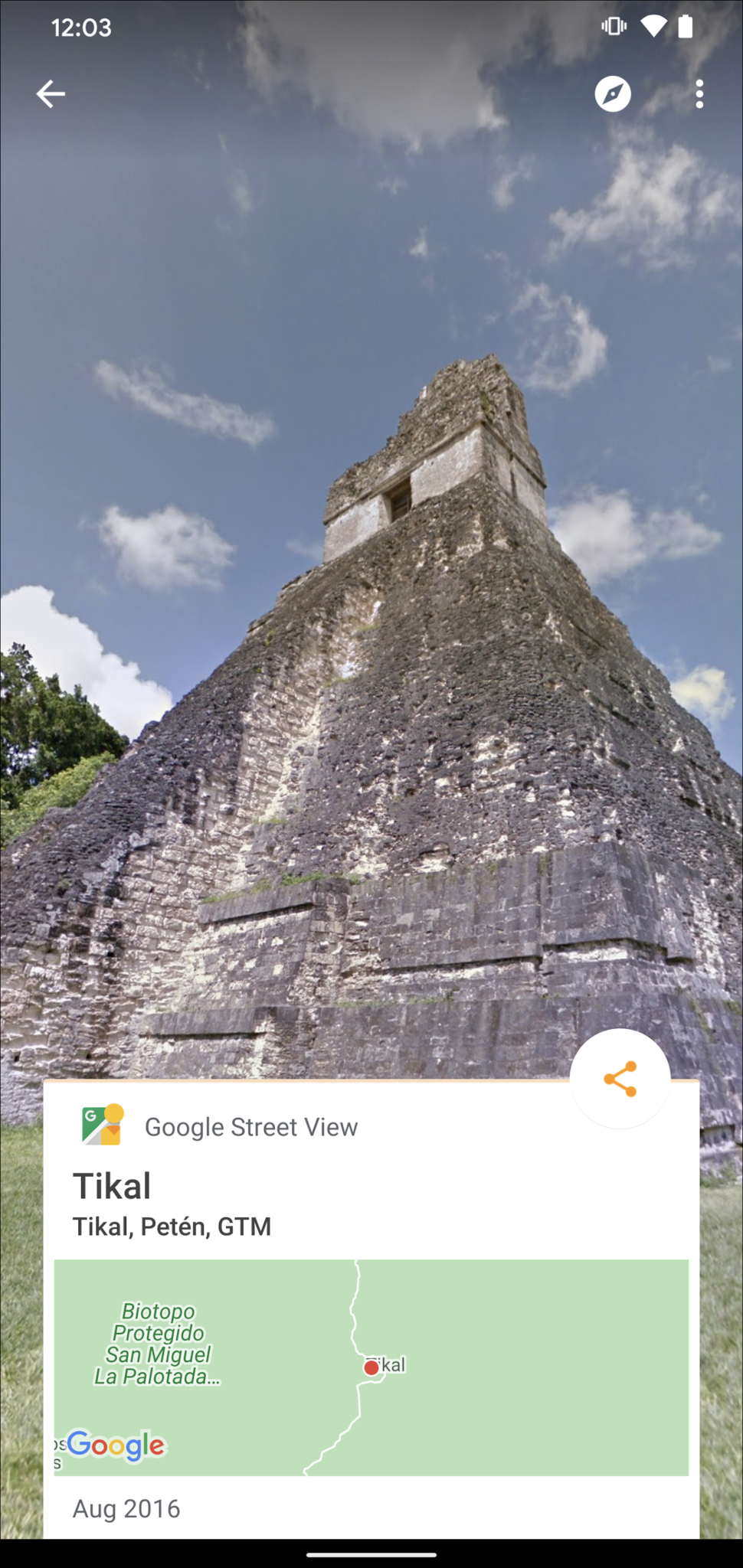The width and height of the screenshot is (743, 1568).
Task: Tap the location subtitle Tikal, Petén, GTM
Action: 172,1226
